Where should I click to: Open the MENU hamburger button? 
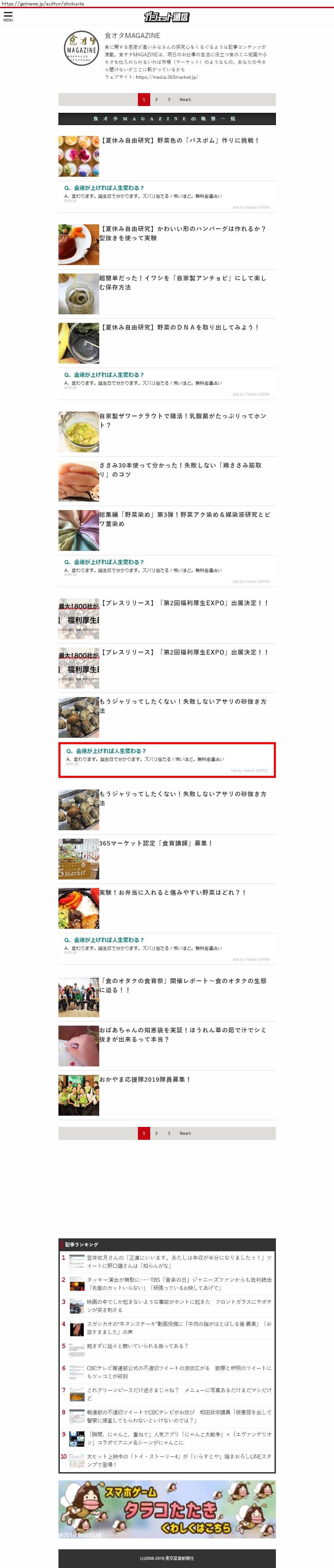[x=8, y=16]
